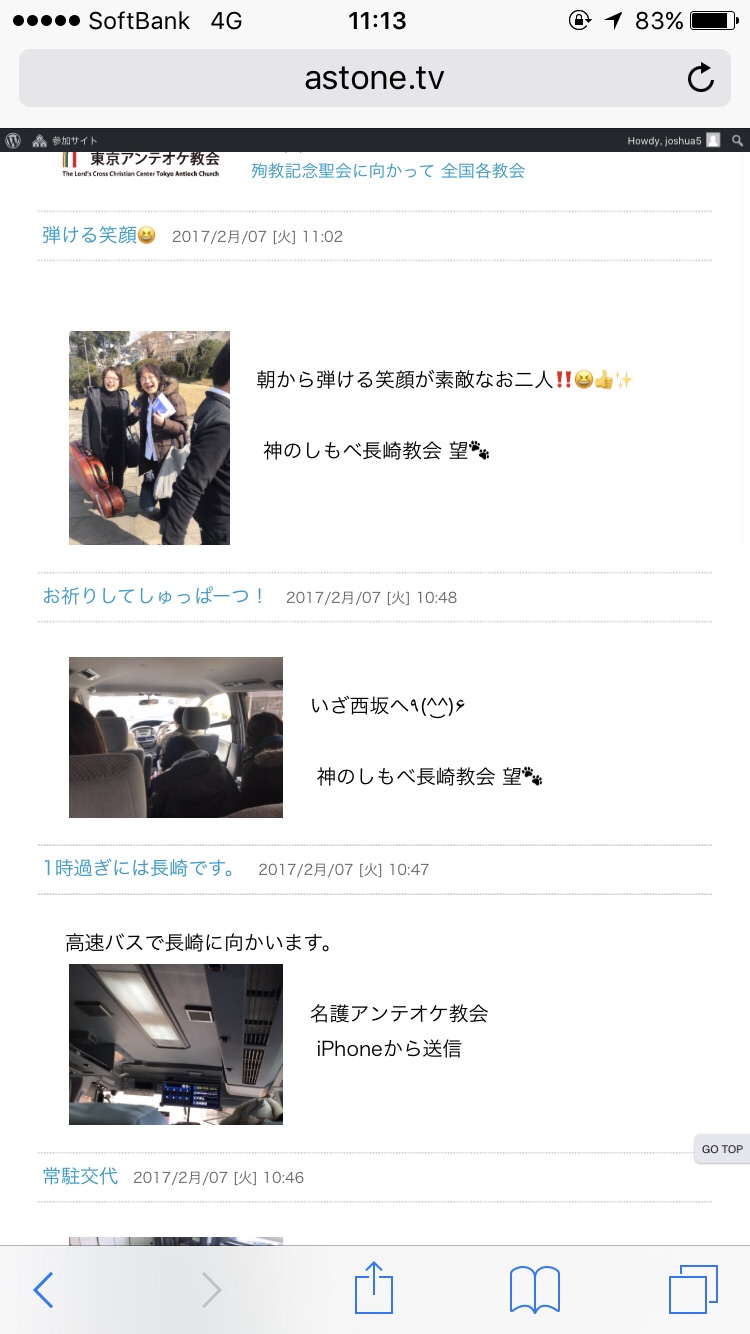Image resolution: width=750 pixels, height=1334 pixels.
Task: Jump up with the GO TOP button
Action: (722, 1149)
